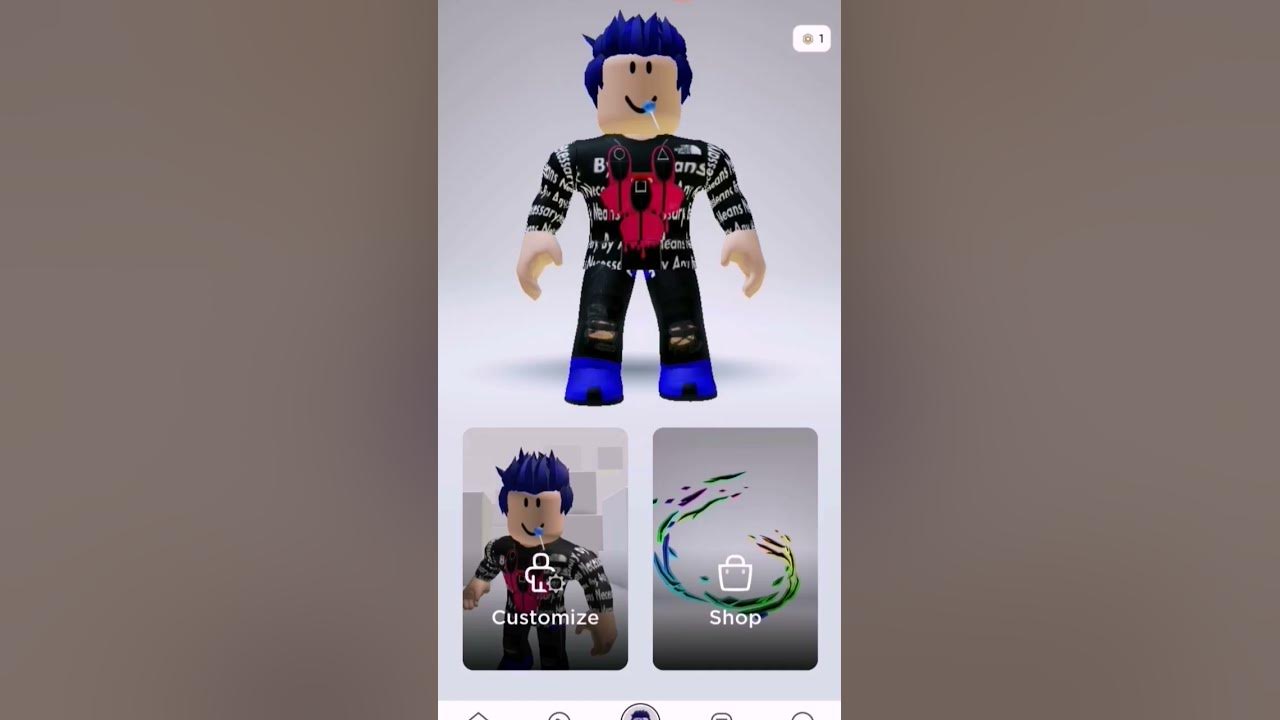
Task: Switch to the Avatar tab
Action: coord(640,713)
